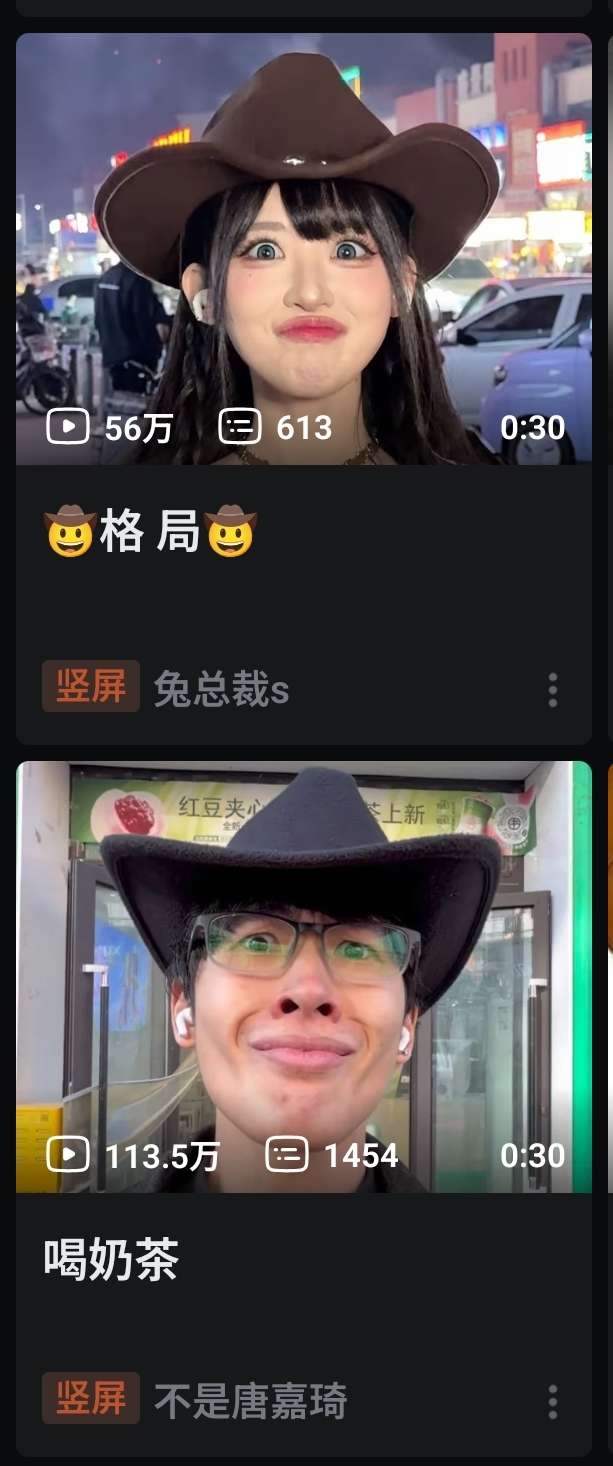Open uploader 兔总裁s profile
This screenshot has height=1466, width=613.
pyautogui.click(x=221, y=690)
